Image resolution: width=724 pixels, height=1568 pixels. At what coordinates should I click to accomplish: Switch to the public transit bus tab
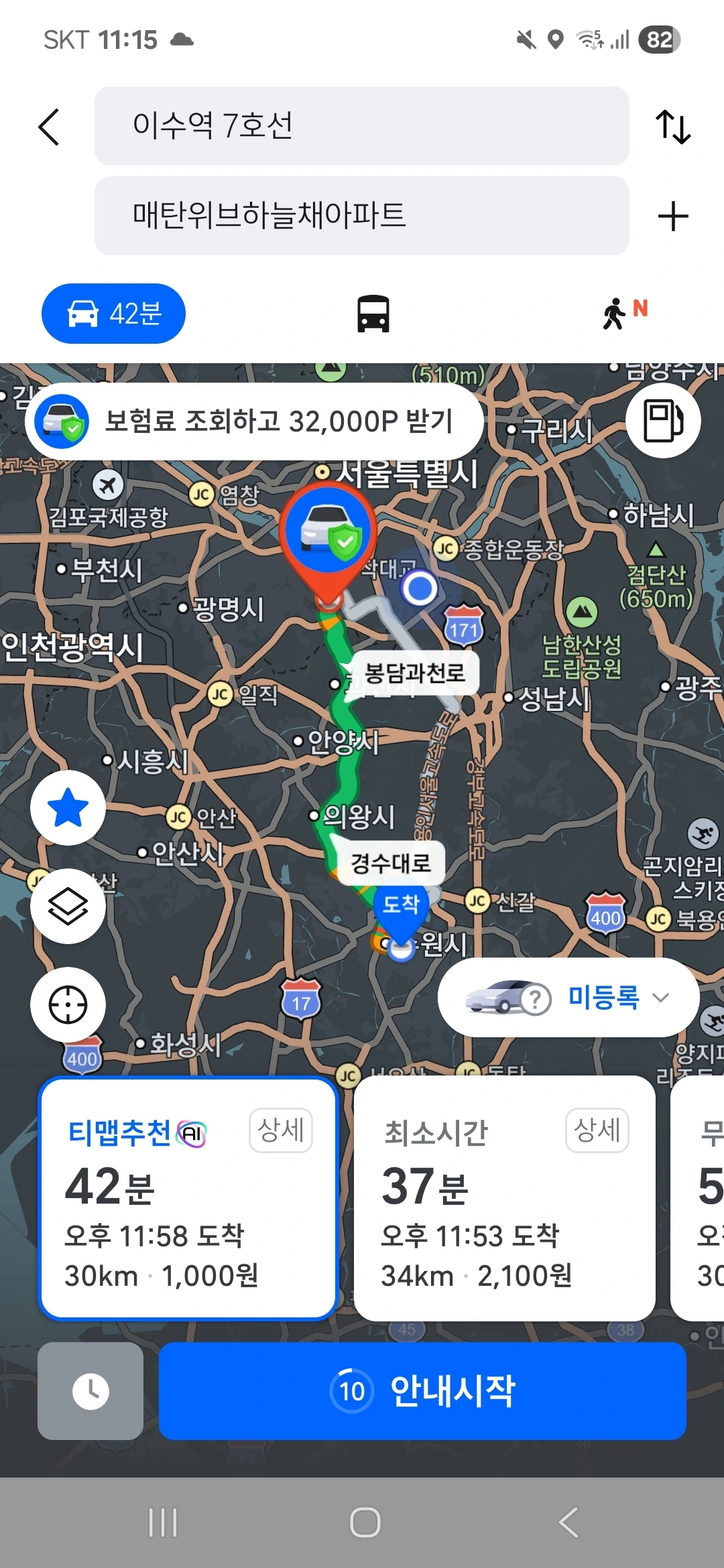point(373,314)
